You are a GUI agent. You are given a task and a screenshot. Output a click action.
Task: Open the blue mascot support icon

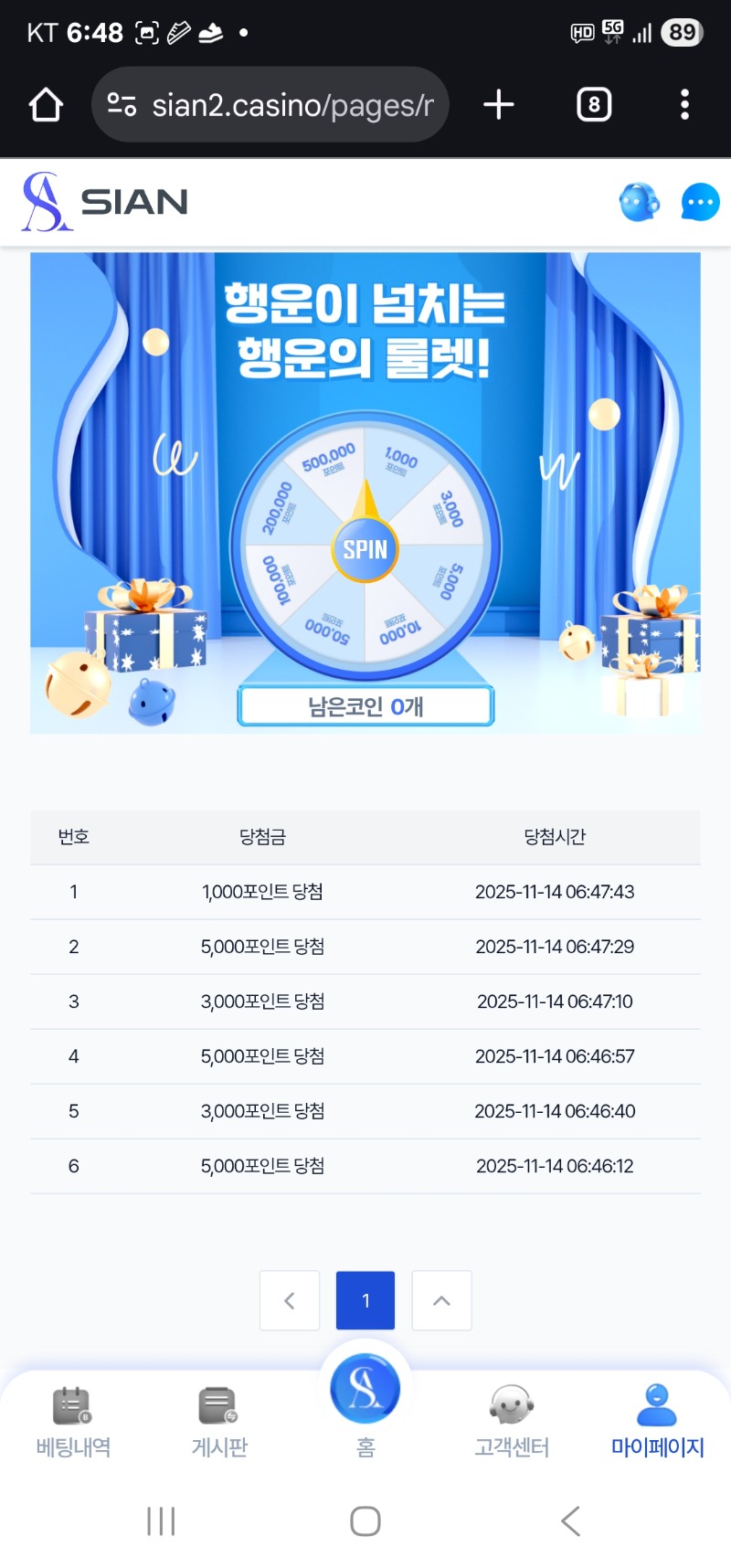pos(639,202)
